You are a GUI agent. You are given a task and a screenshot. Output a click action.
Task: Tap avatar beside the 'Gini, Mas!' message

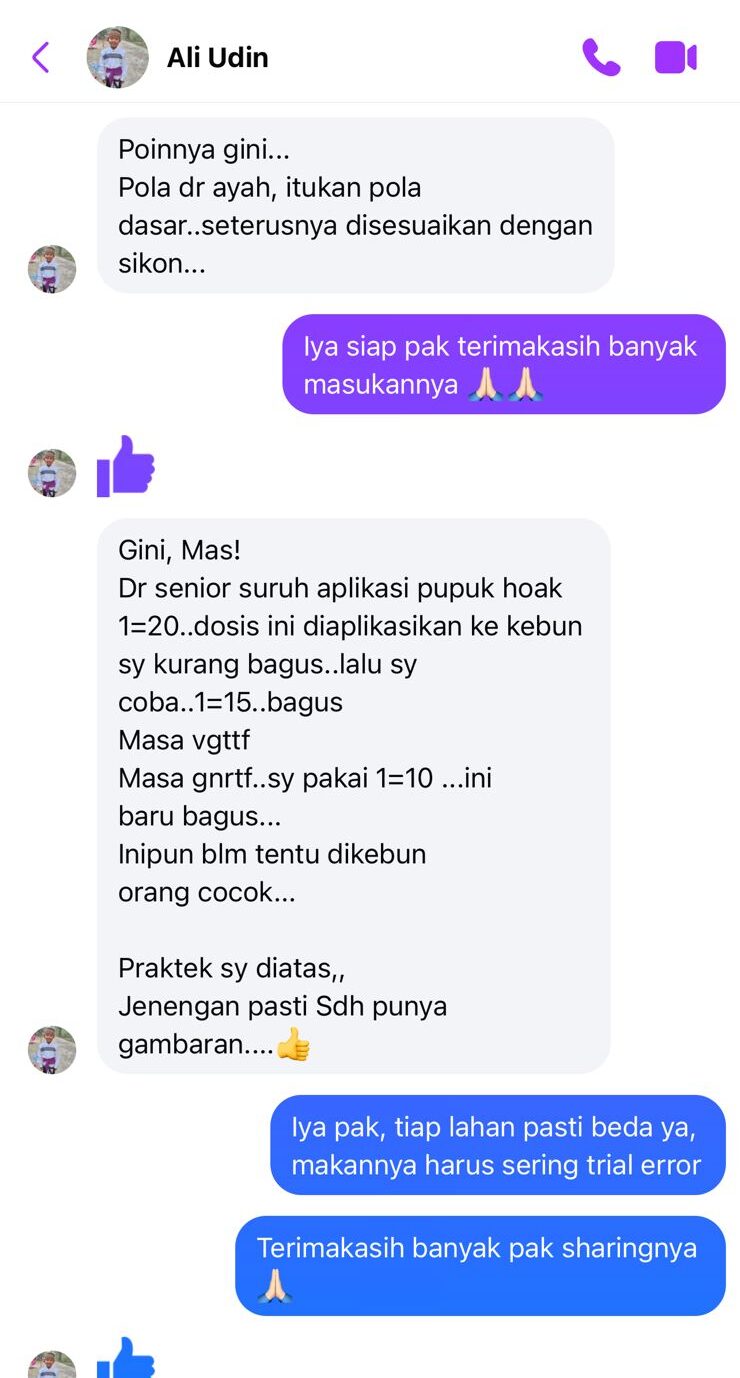[x=52, y=1050]
